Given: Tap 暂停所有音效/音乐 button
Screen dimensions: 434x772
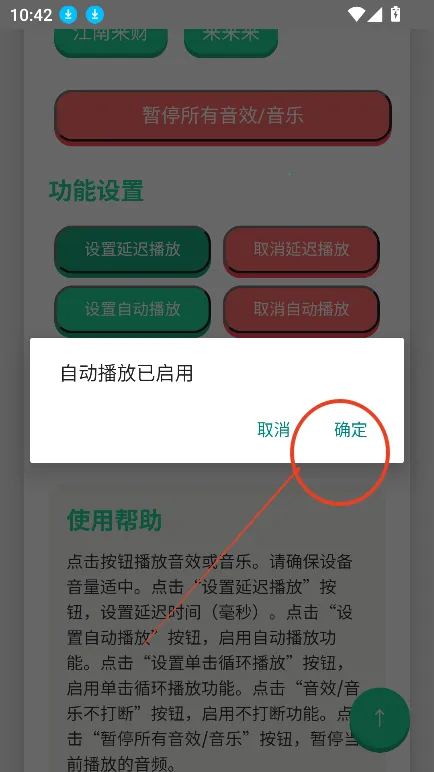Looking at the screenshot, I should pos(223,116).
